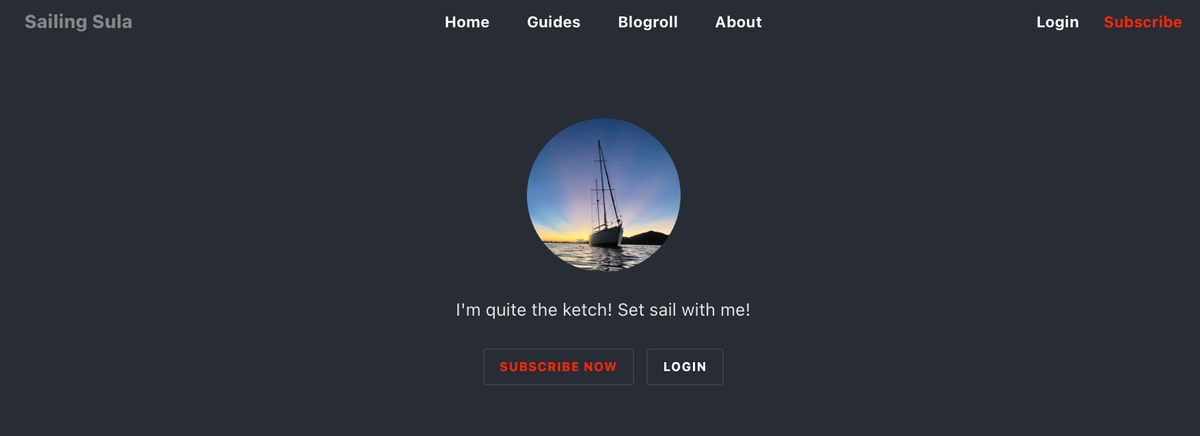The height and width of the screenshot is (436, 1200).
Task: Go to the Home page
Action: (467, 22)
